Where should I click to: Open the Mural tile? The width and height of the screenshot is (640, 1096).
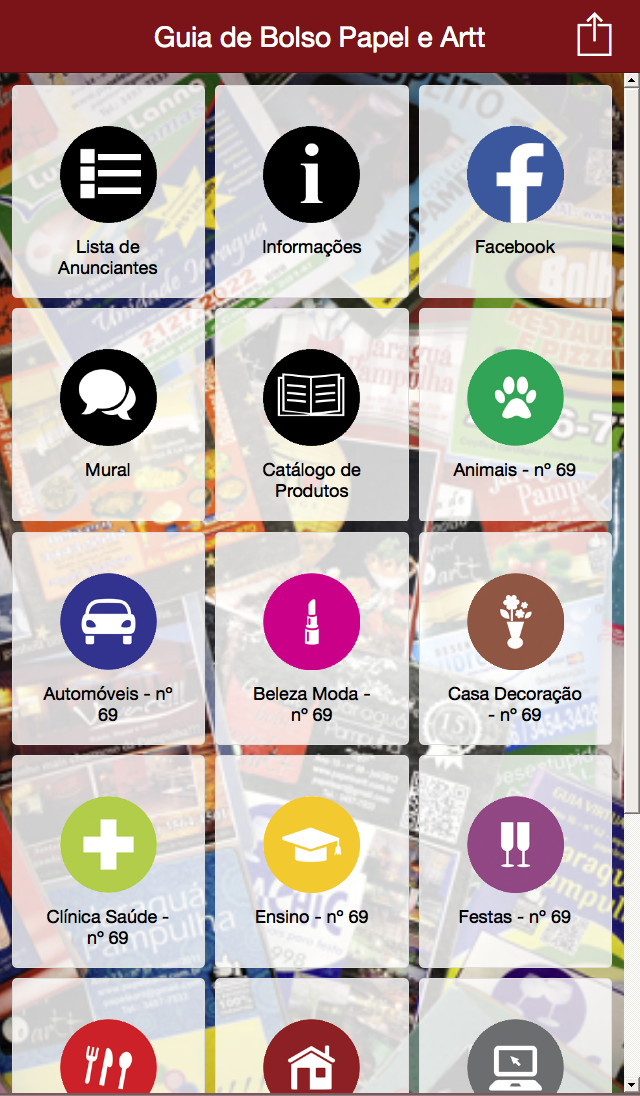(108, 414)
